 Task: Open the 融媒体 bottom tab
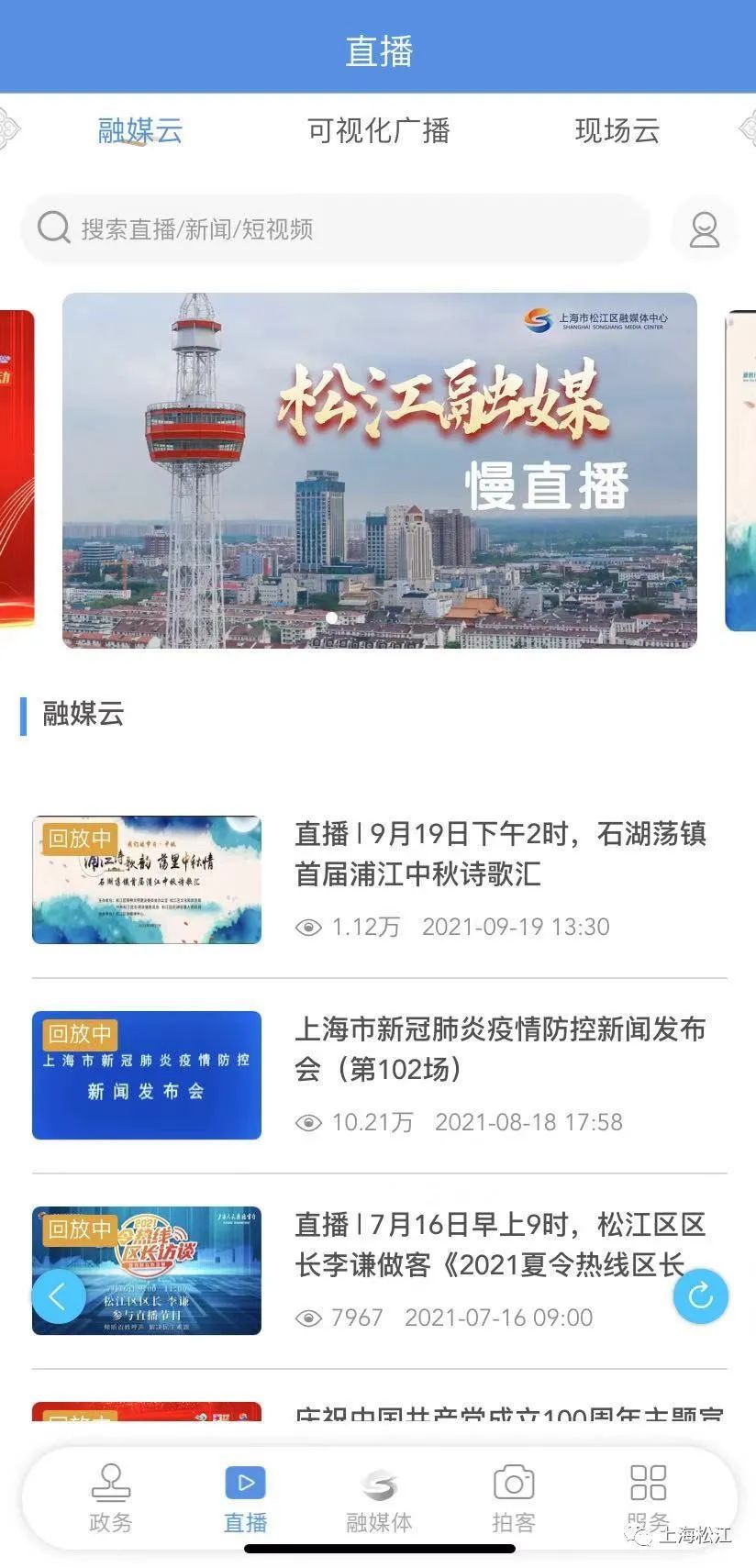point(379,1499)
